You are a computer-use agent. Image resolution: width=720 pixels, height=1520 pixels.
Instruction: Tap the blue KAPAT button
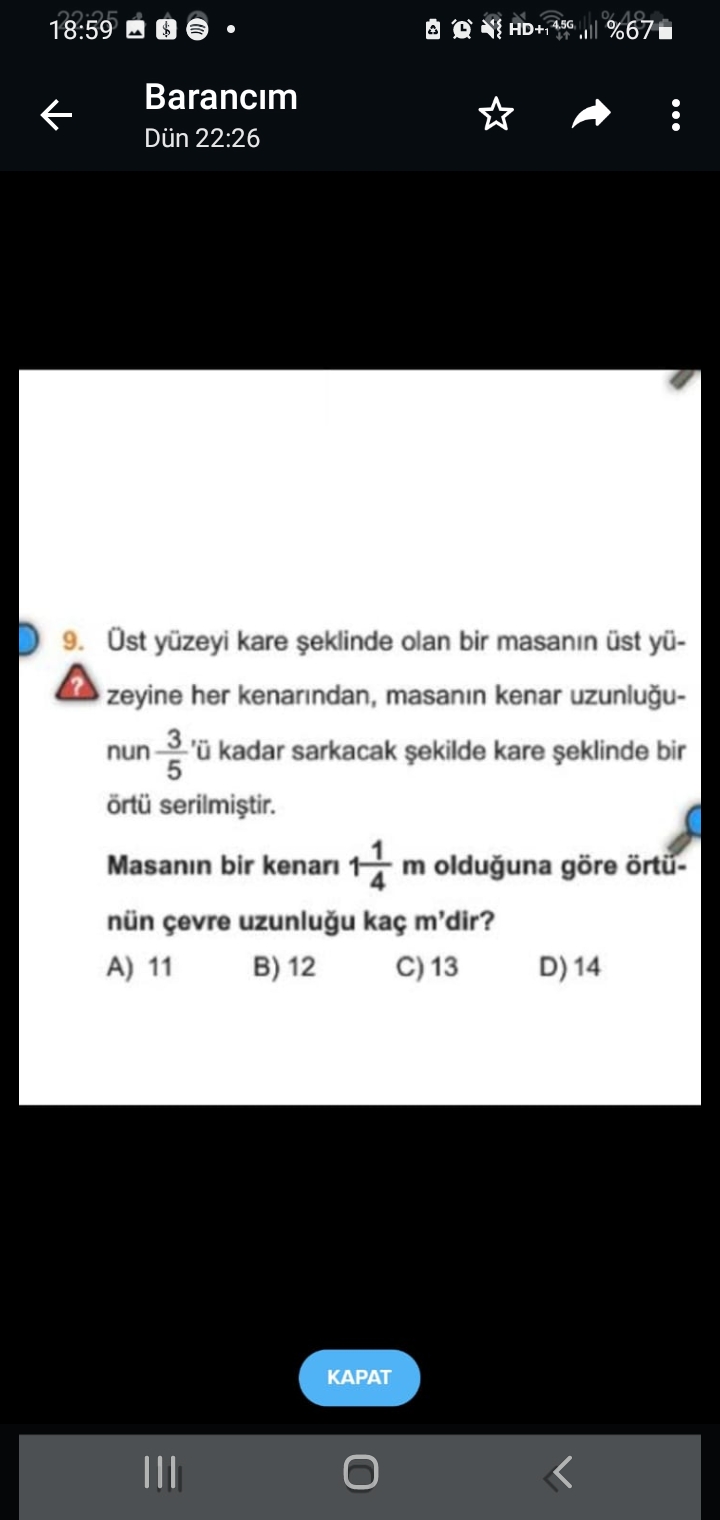359,1377
